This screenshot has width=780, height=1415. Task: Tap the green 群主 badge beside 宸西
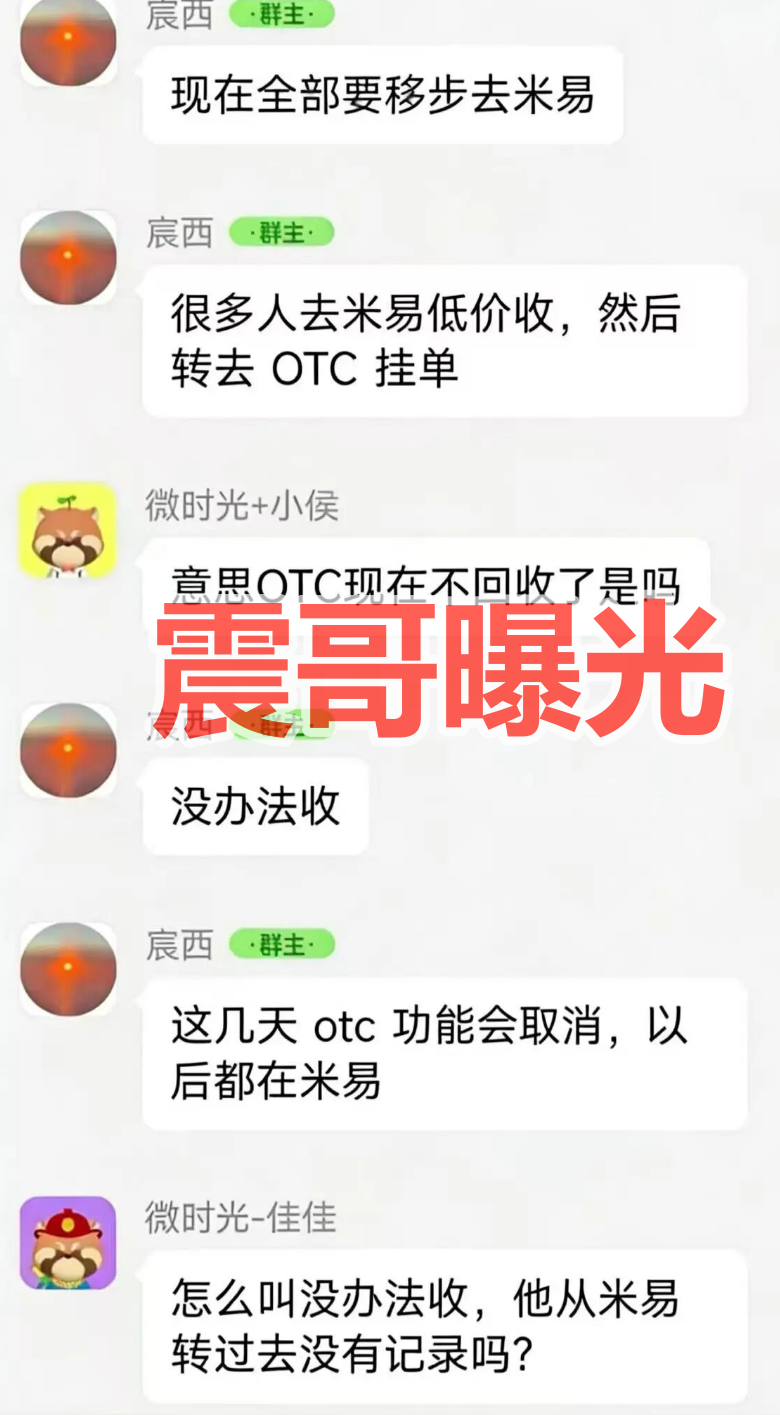285,15
